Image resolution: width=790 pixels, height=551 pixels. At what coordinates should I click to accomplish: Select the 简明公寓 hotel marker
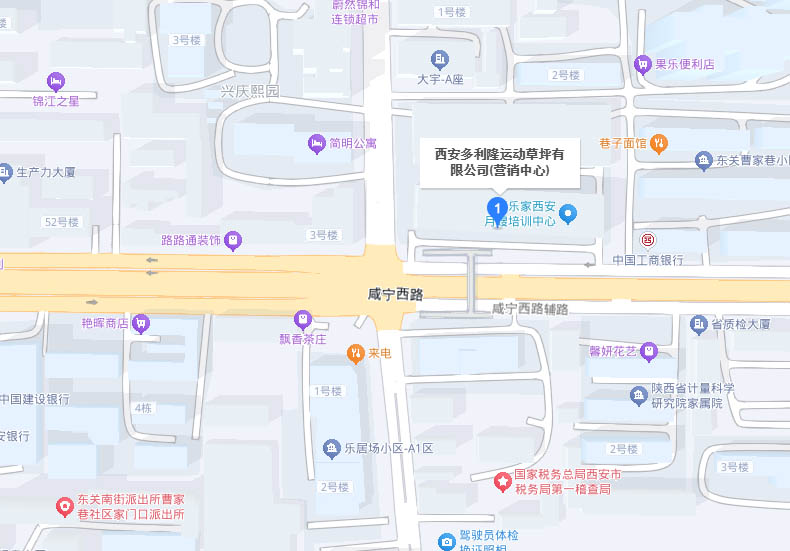pos(317,143)
